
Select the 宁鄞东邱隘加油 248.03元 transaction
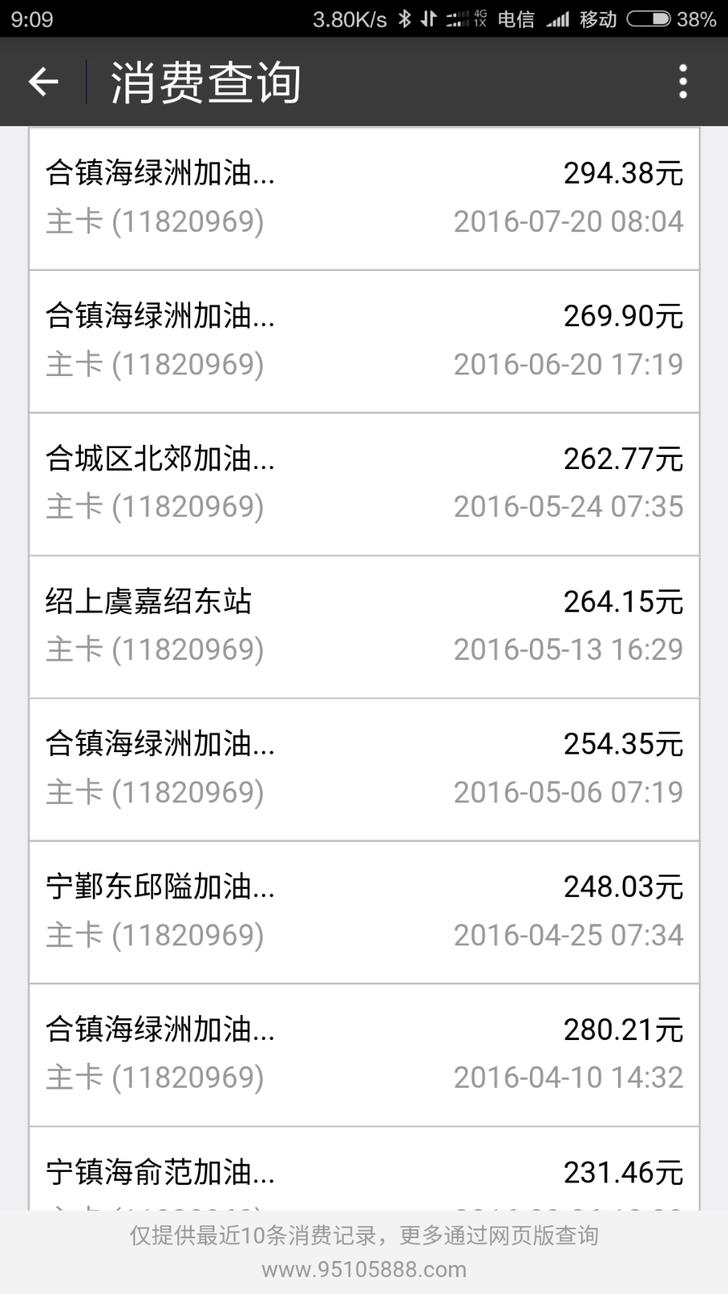coord(364,910)
